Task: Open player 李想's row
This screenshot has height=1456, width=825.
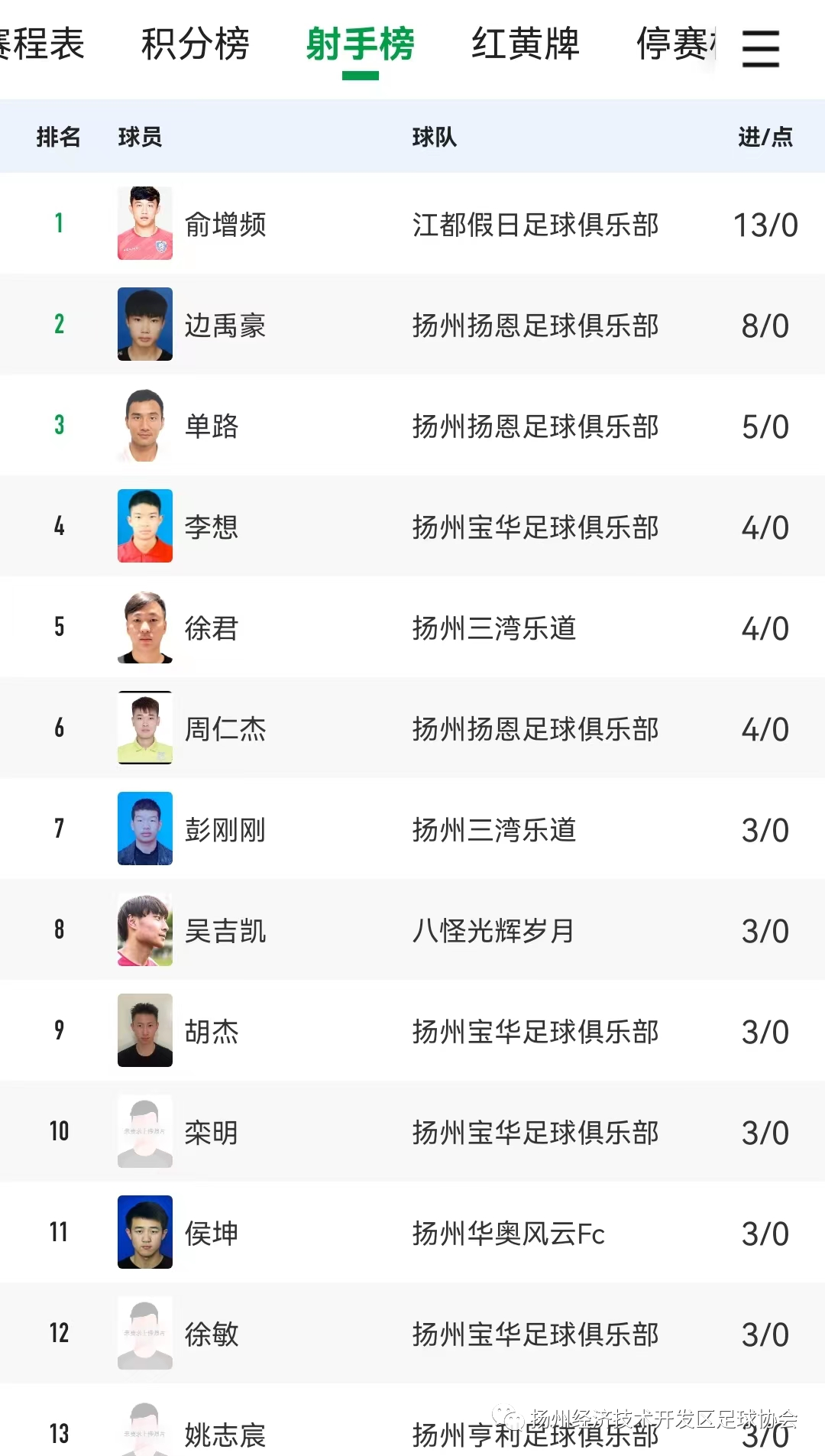Action: (x=212, y=527)
